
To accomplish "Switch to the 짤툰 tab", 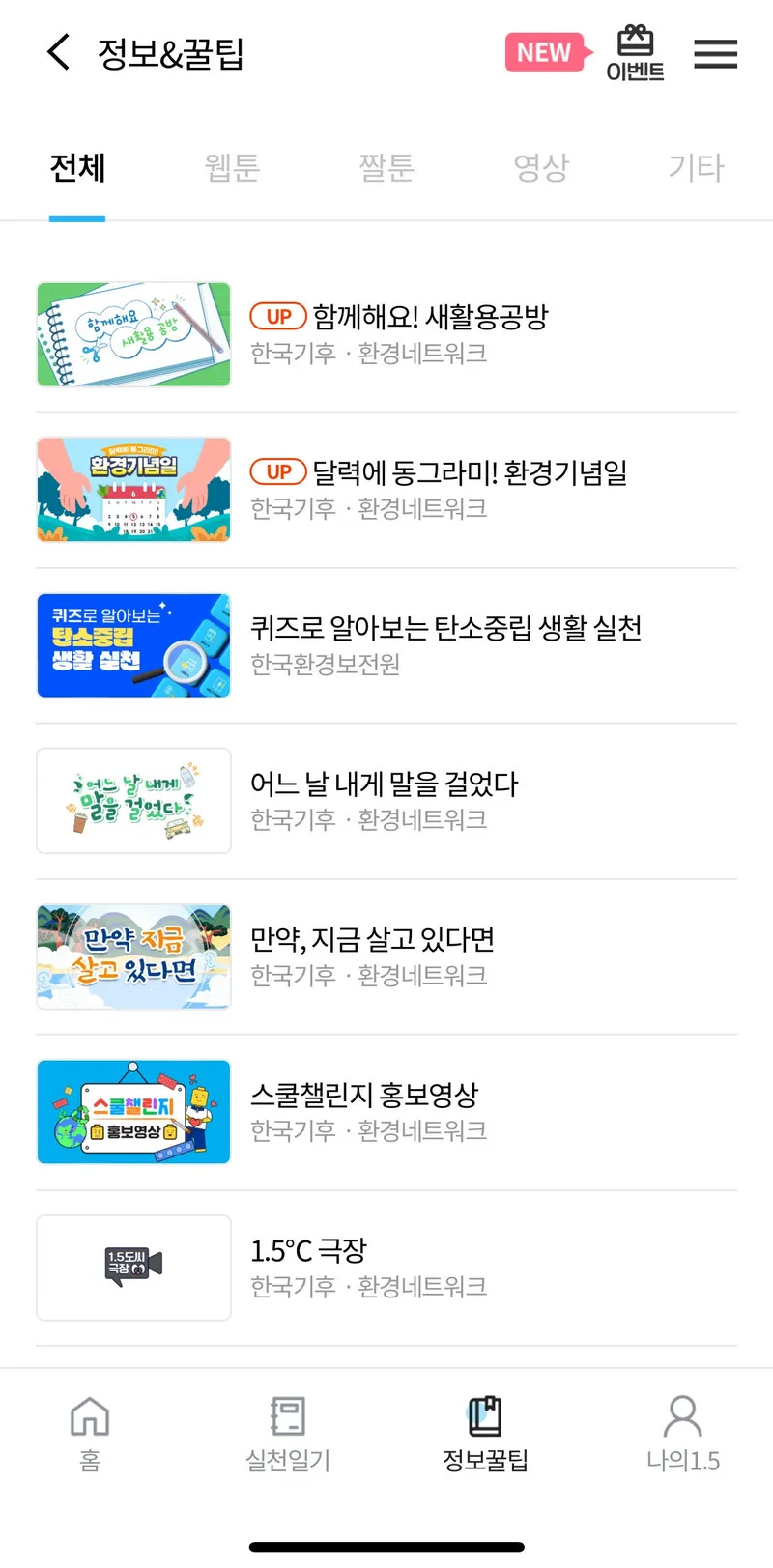I will (386, 168).
